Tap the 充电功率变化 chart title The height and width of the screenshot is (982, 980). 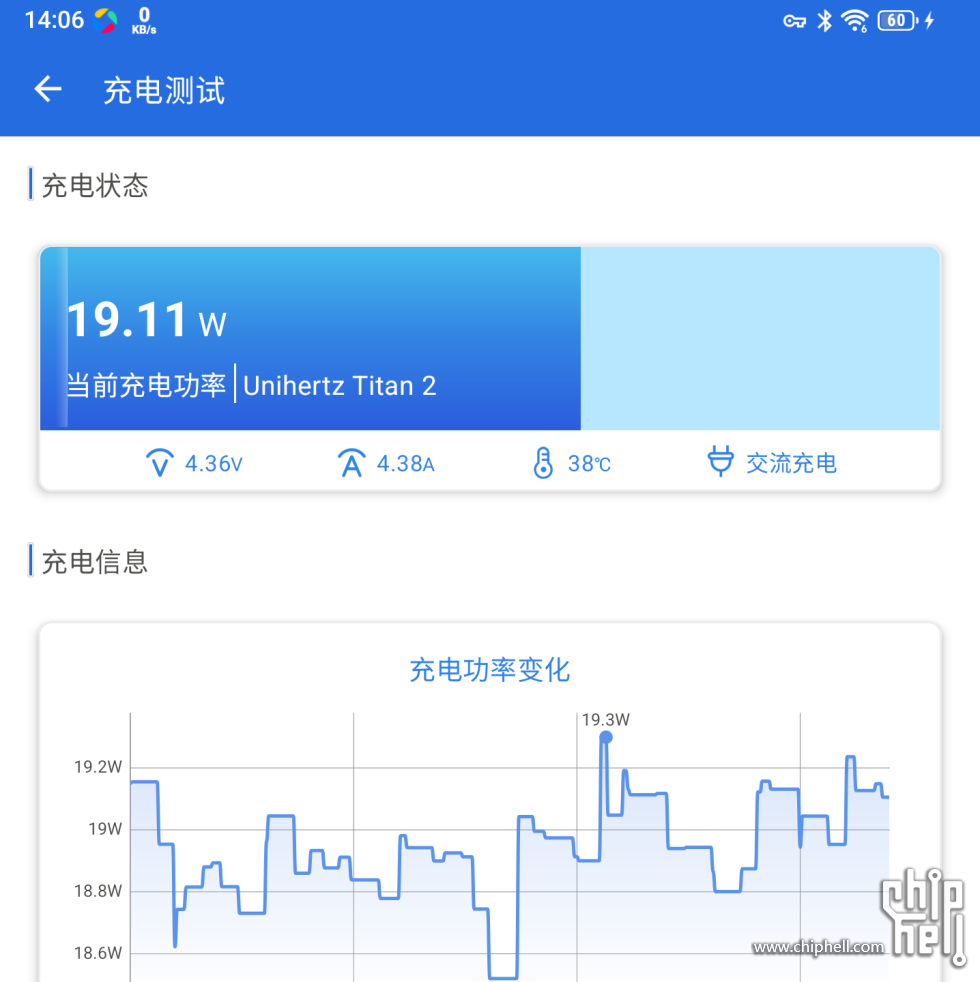point(489,671)
